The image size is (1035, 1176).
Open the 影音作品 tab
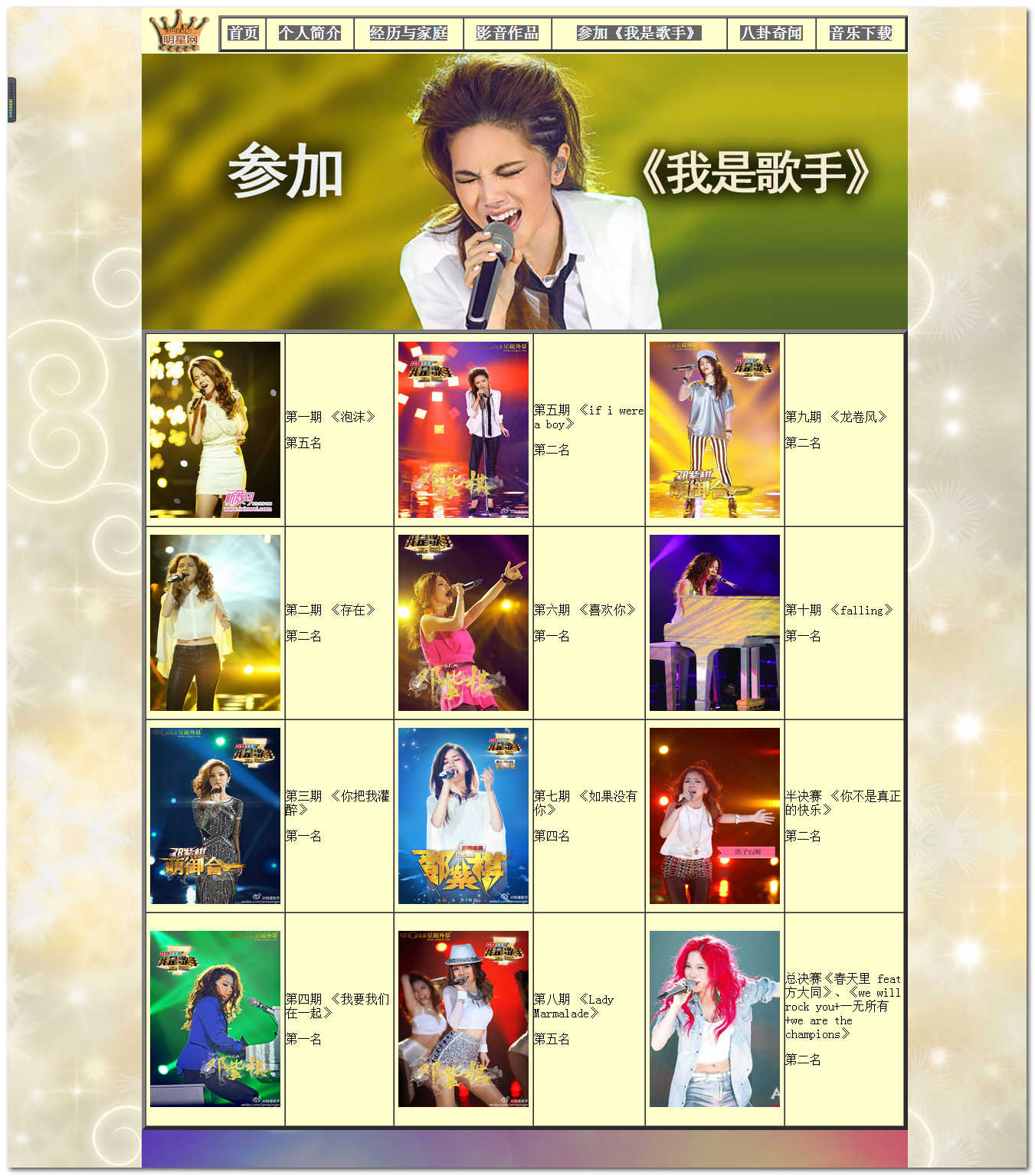[506, 33]
